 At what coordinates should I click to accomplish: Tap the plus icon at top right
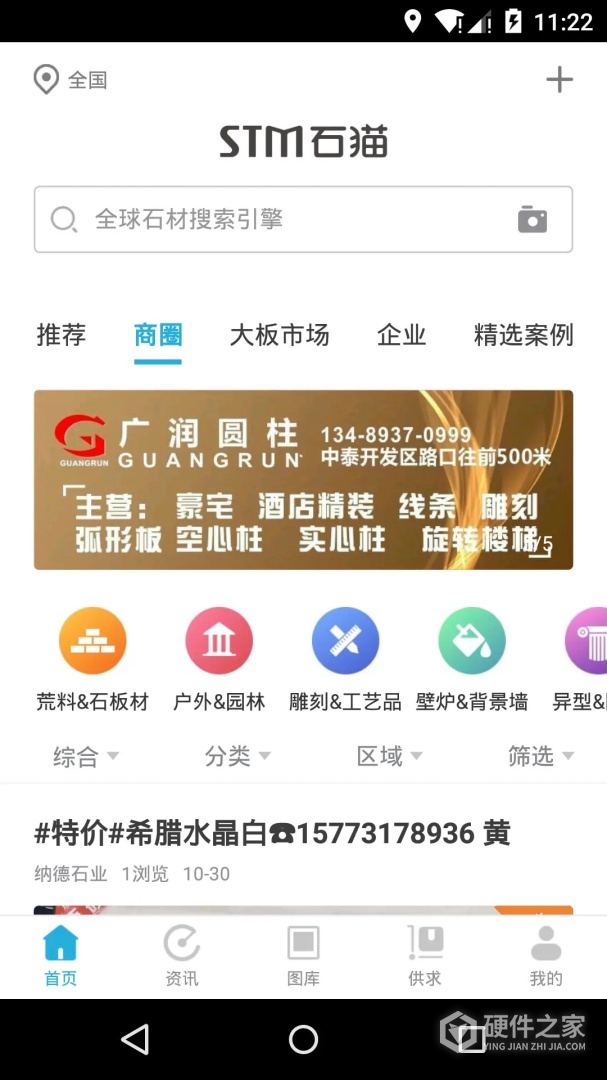pyautogui.click(x=559, y=80)
